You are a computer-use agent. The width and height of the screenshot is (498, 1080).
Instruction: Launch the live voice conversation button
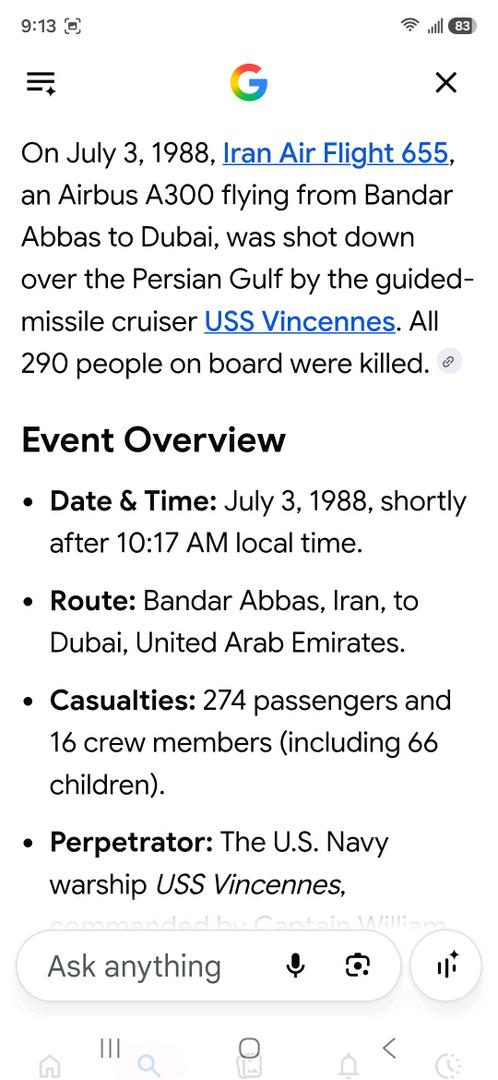click(x=445, y=966)
